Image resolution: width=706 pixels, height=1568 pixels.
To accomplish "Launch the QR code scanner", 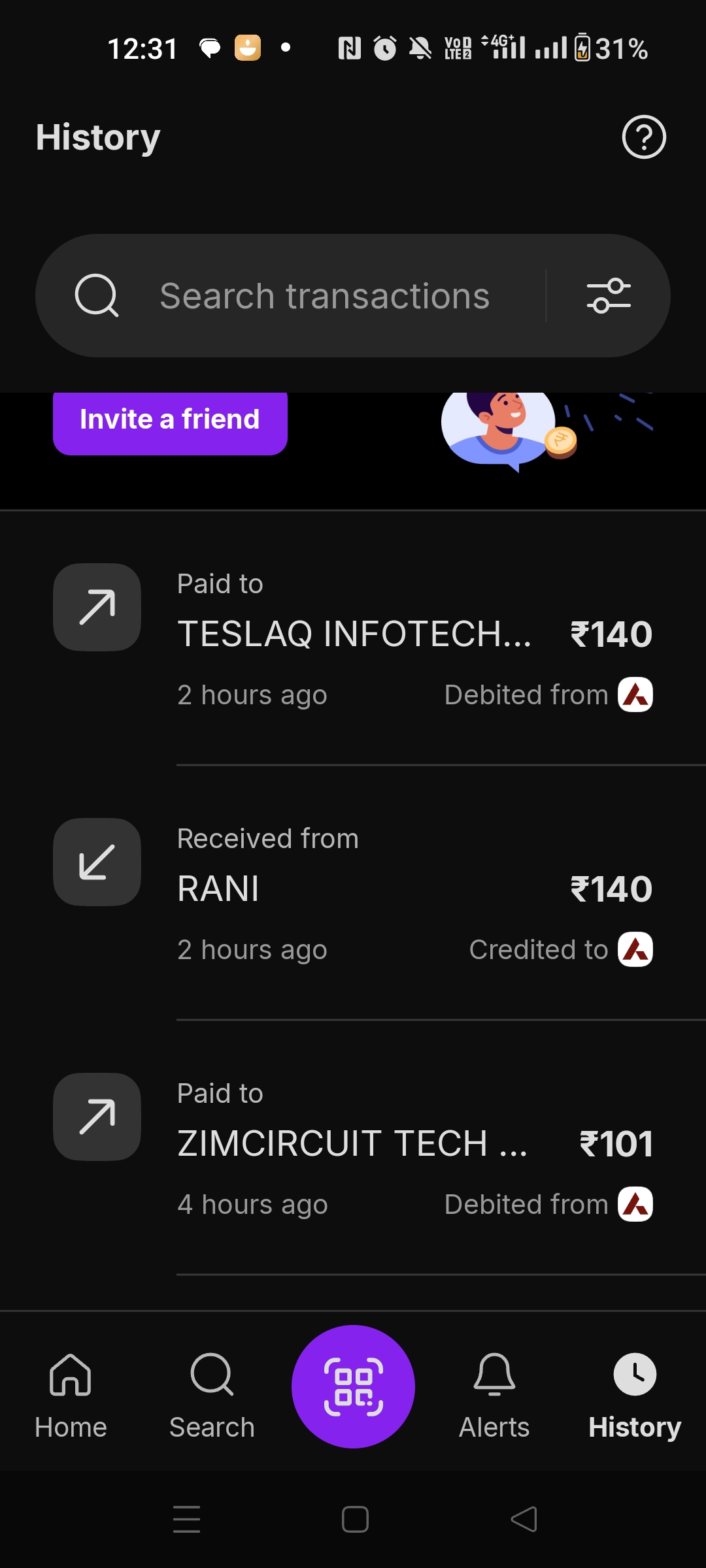I will coord(353,1386).
